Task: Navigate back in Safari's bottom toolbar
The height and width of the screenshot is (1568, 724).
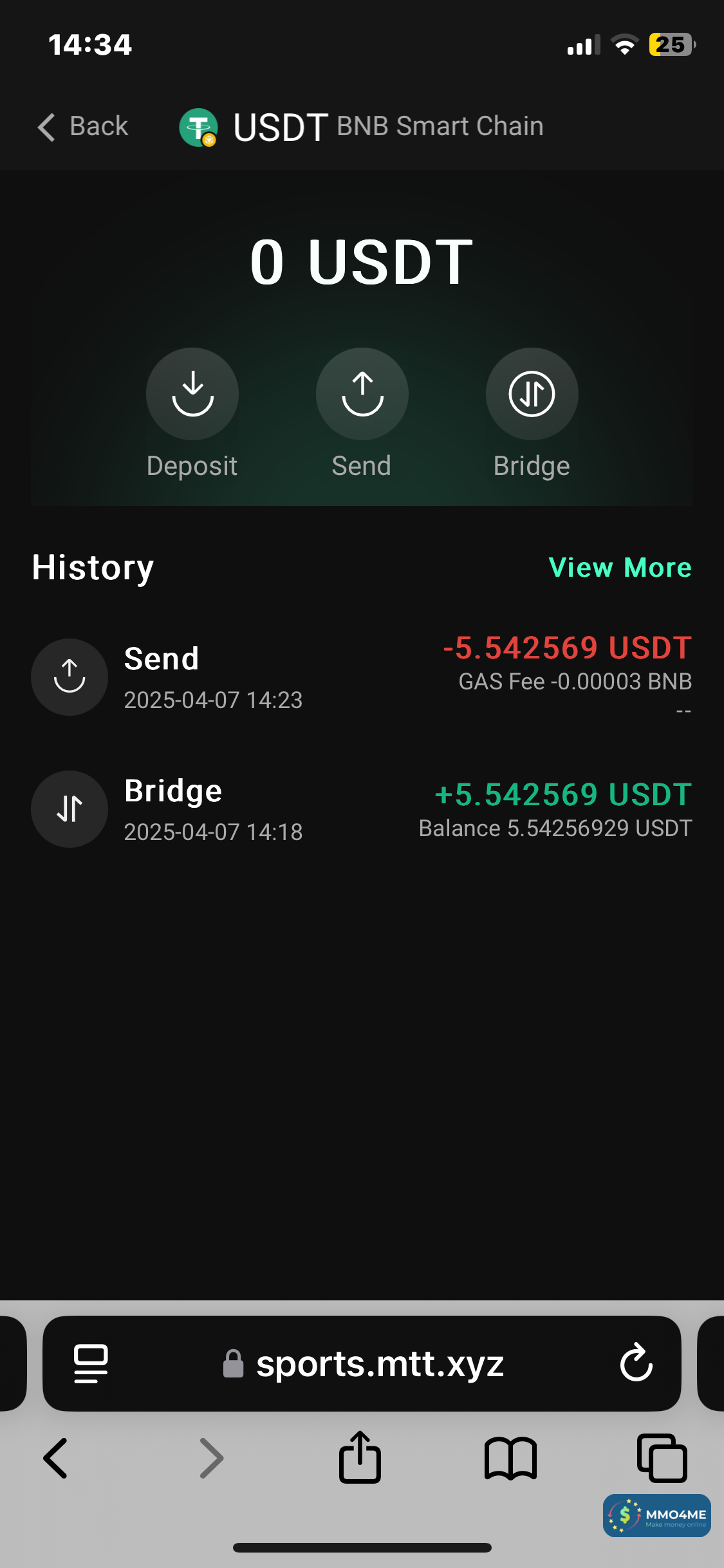Action: [x=56, y=1459]
